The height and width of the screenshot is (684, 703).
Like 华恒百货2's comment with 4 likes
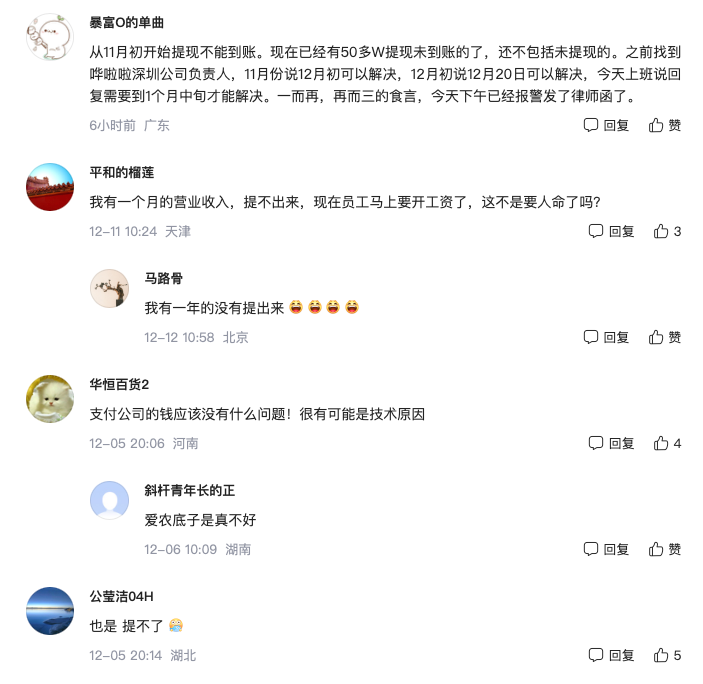click(x=667, y=443)
